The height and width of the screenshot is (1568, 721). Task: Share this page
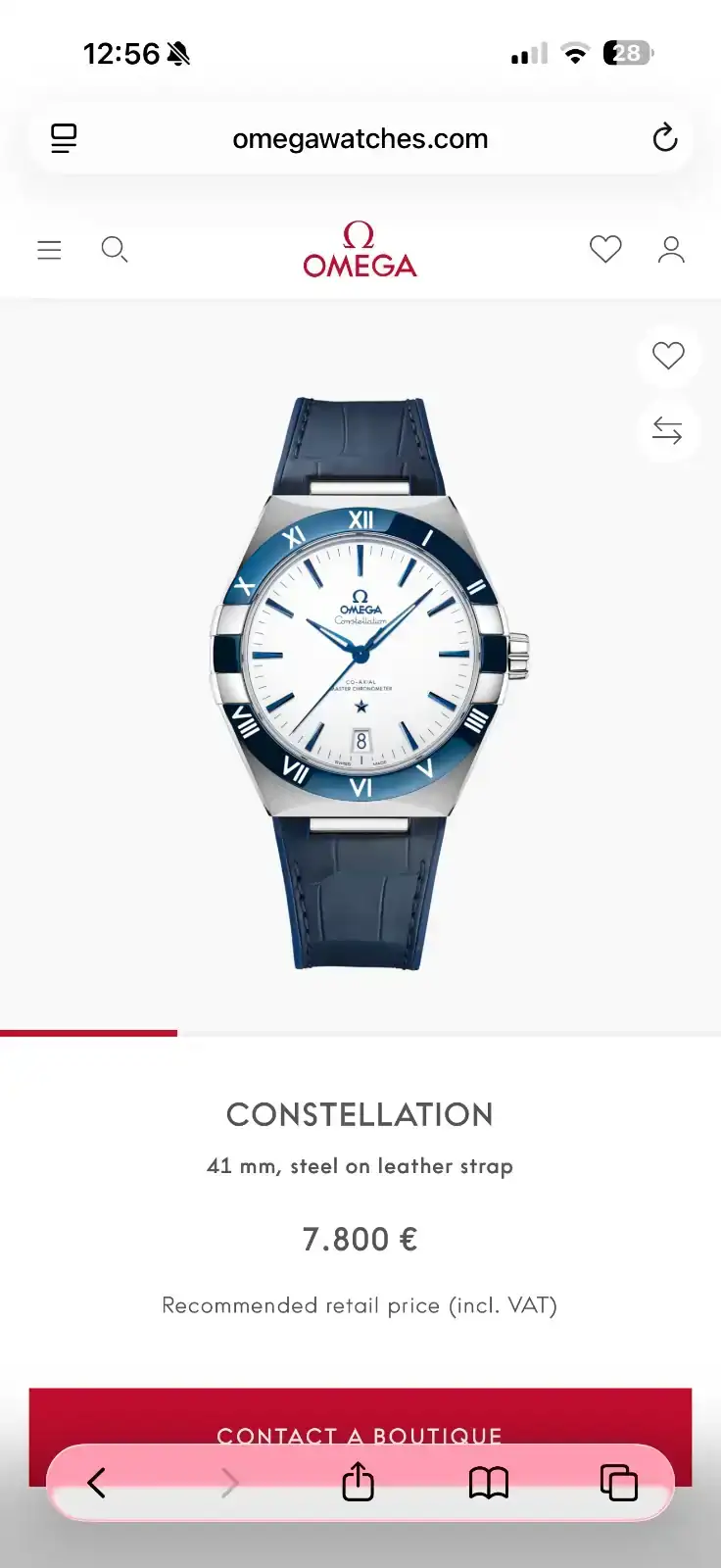[359, 1481]
